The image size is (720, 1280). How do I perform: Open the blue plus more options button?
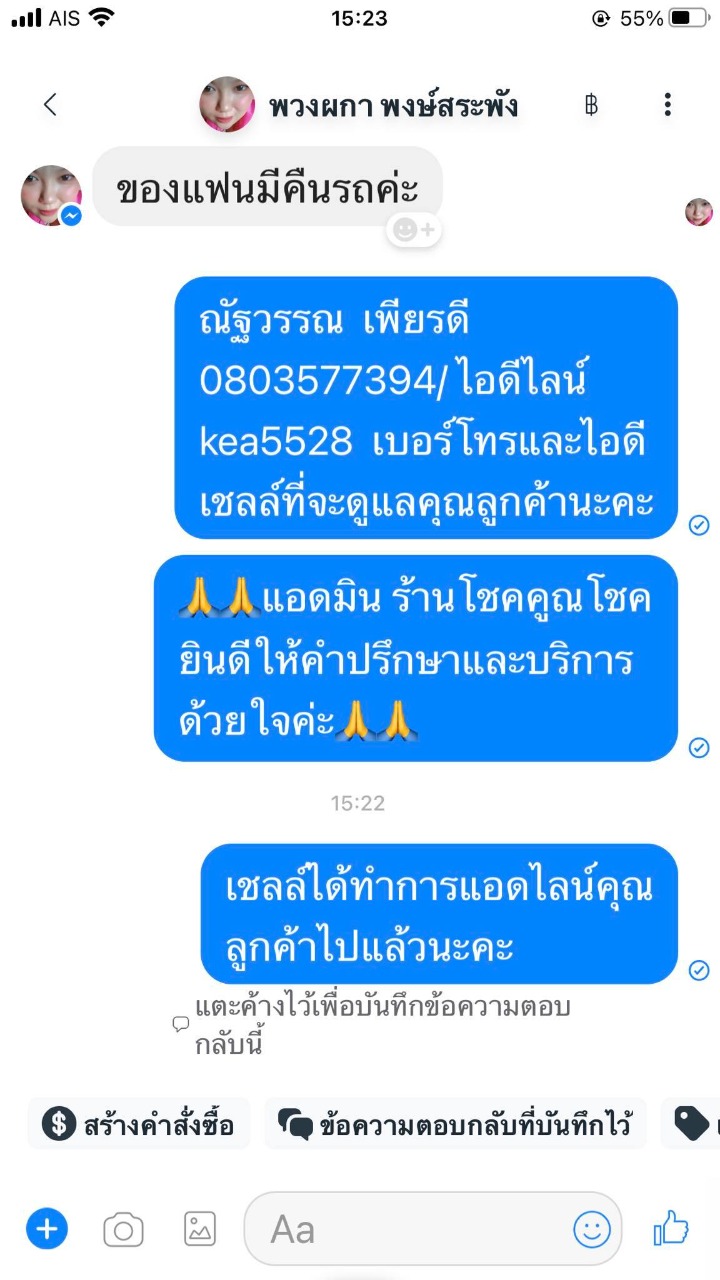click(46, 1228)
